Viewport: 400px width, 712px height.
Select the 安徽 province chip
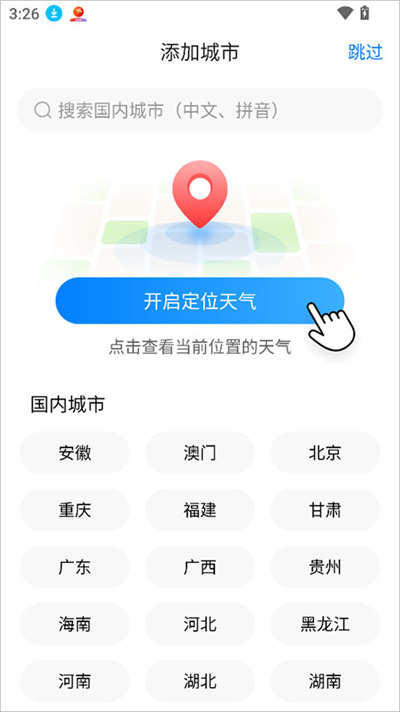click(x=75, y=453)
